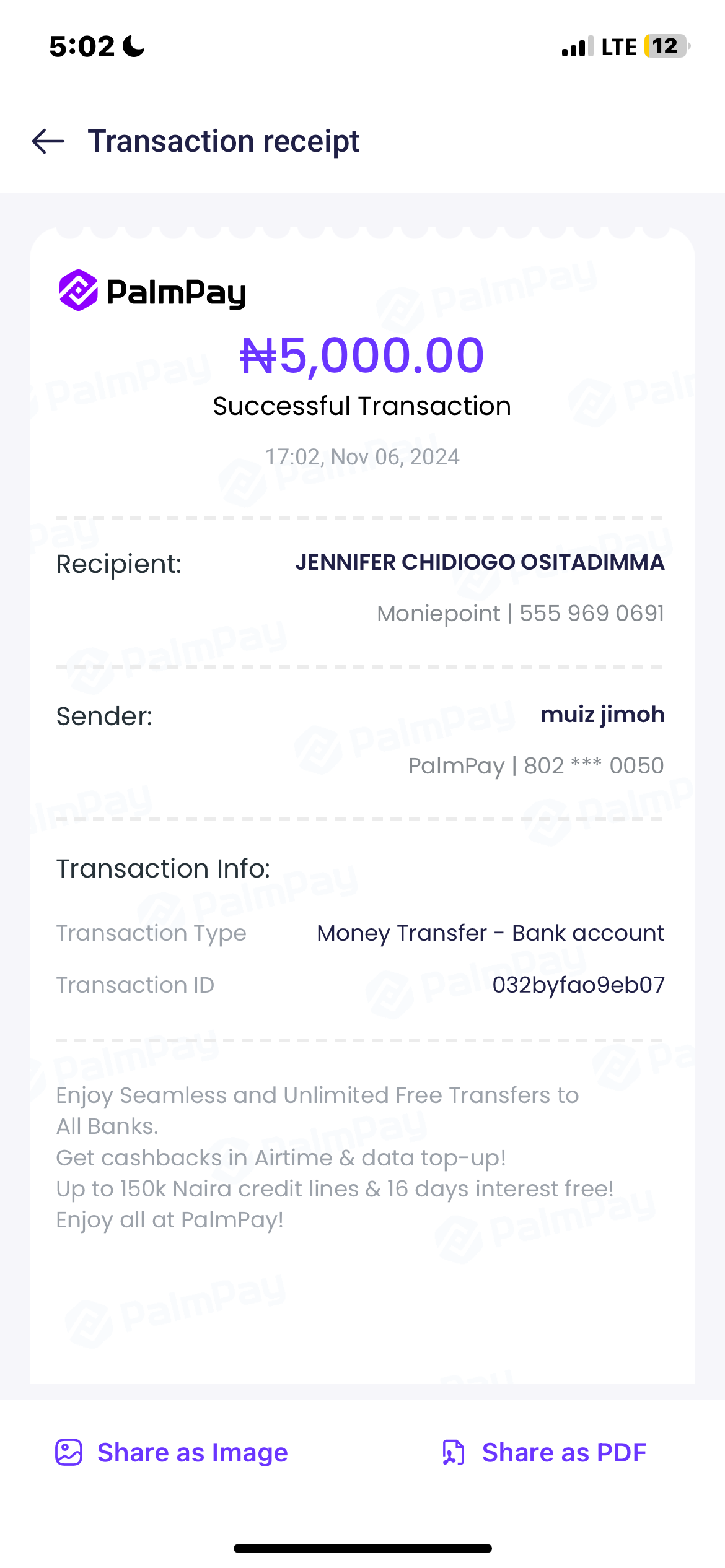Share the receipt as Image
This screenshot has height=1568, width=725.
(x=172, y=1452)
